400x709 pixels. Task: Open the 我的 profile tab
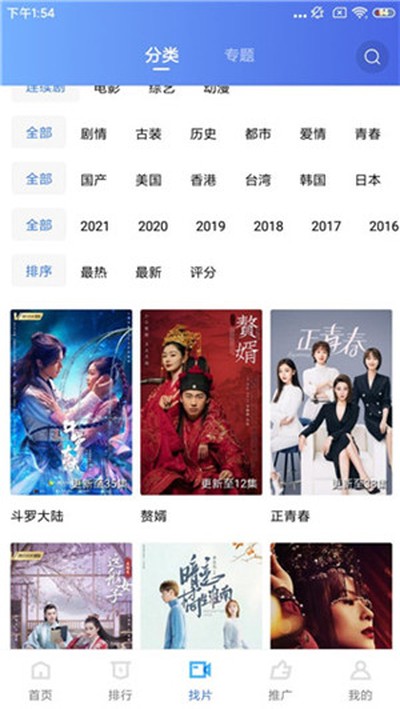click(x=360, y=680)
